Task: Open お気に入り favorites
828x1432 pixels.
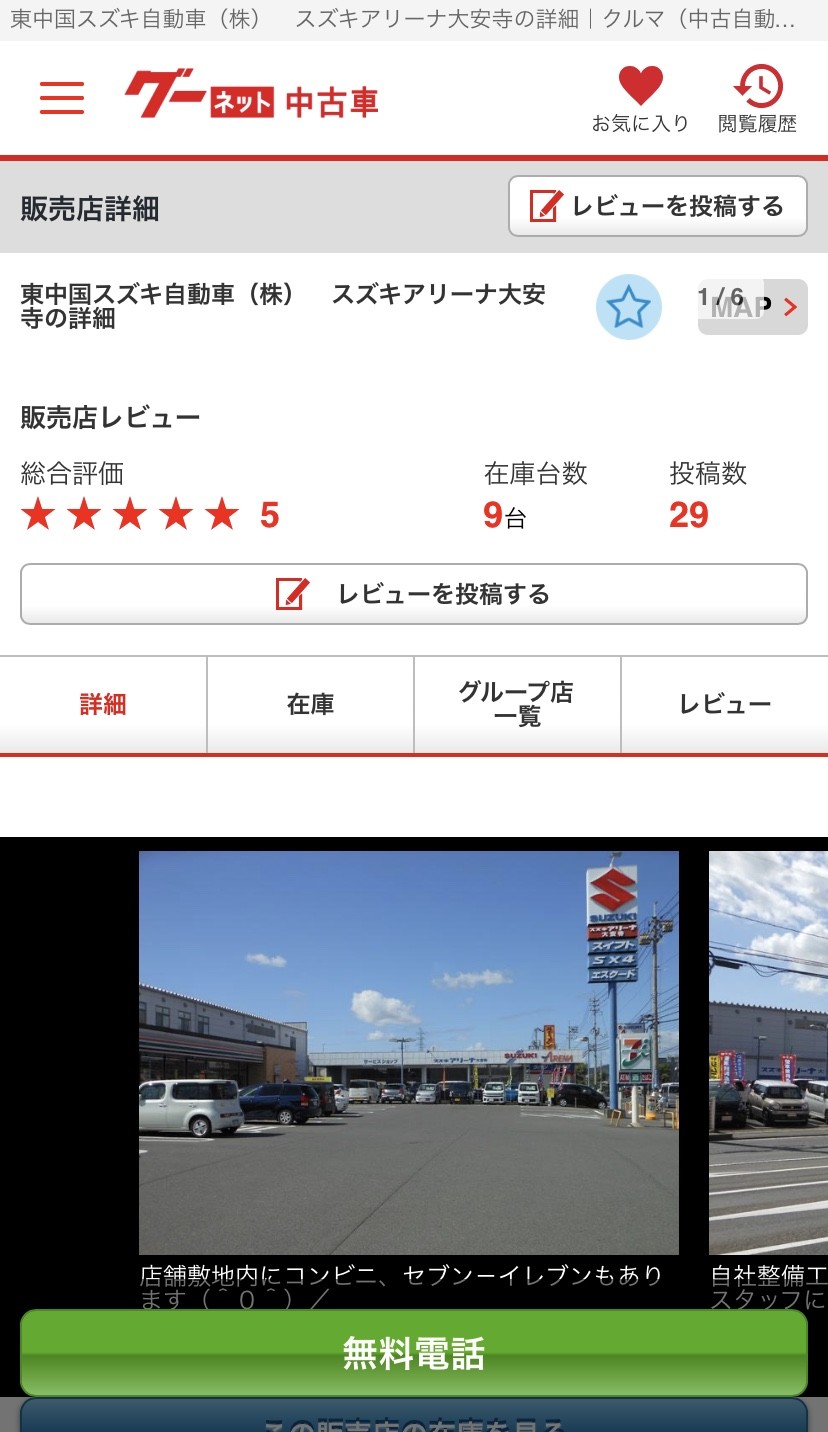Action: 640,98
